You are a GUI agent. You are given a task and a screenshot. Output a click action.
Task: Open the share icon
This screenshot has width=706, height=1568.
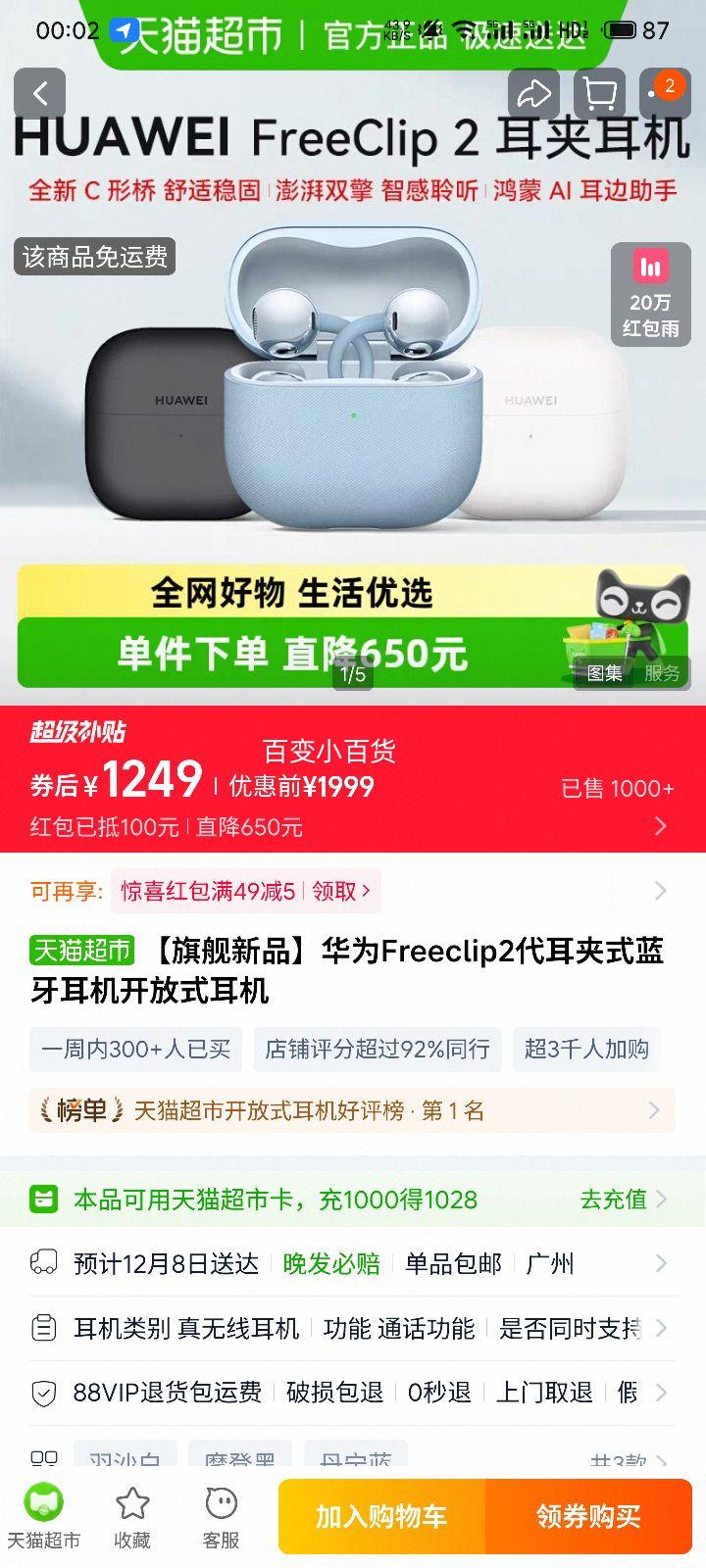point(533,93)
